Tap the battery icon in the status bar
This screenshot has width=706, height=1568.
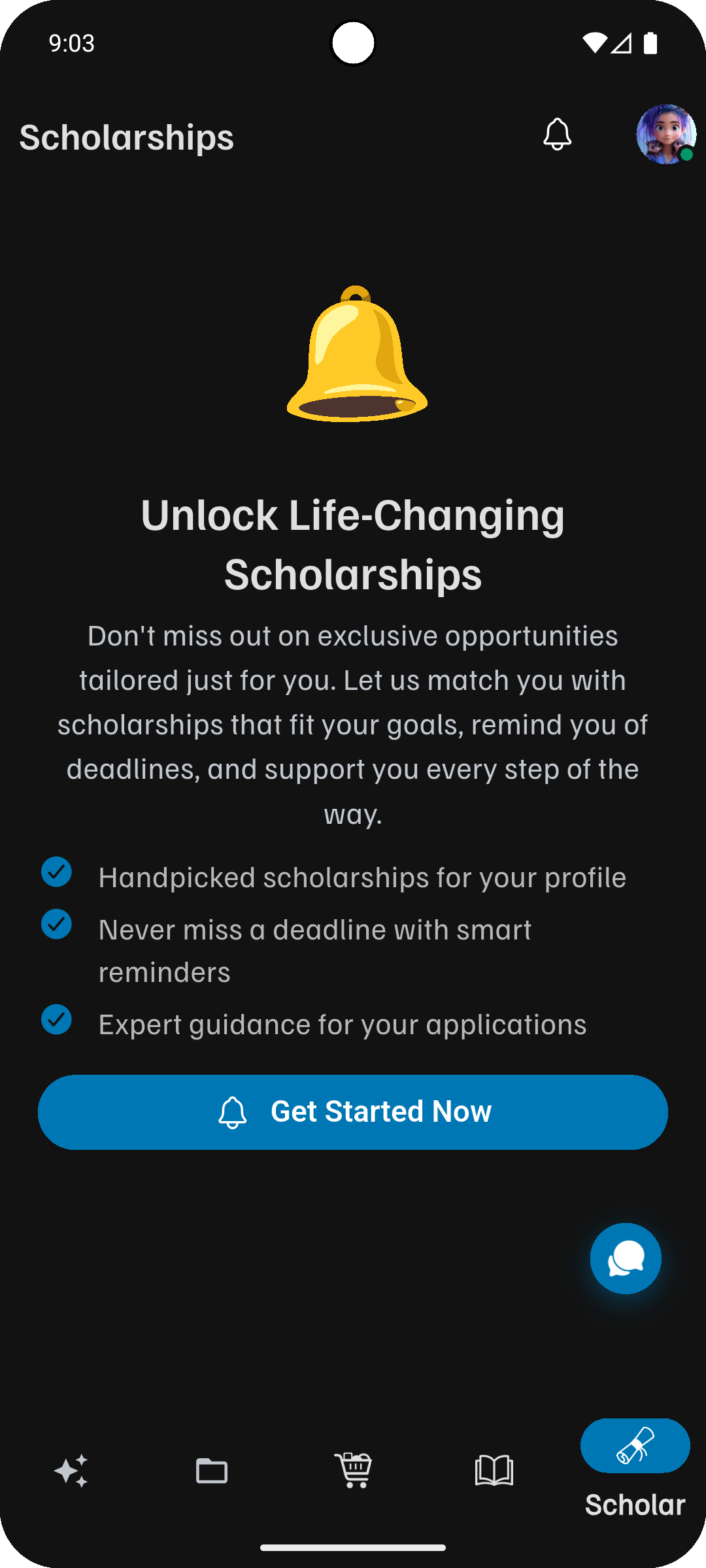[x=650, y=42]
